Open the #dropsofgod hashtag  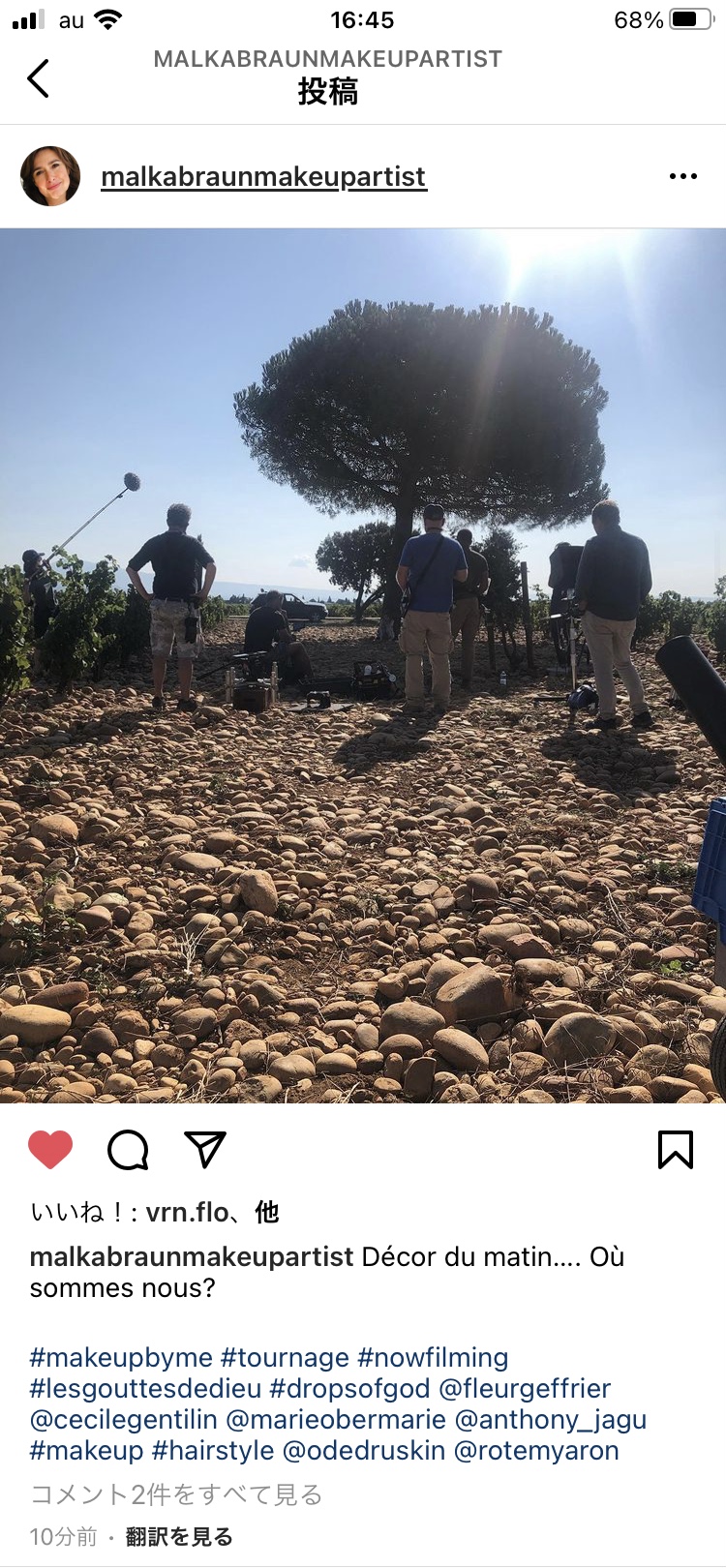tap(349, 1389)
